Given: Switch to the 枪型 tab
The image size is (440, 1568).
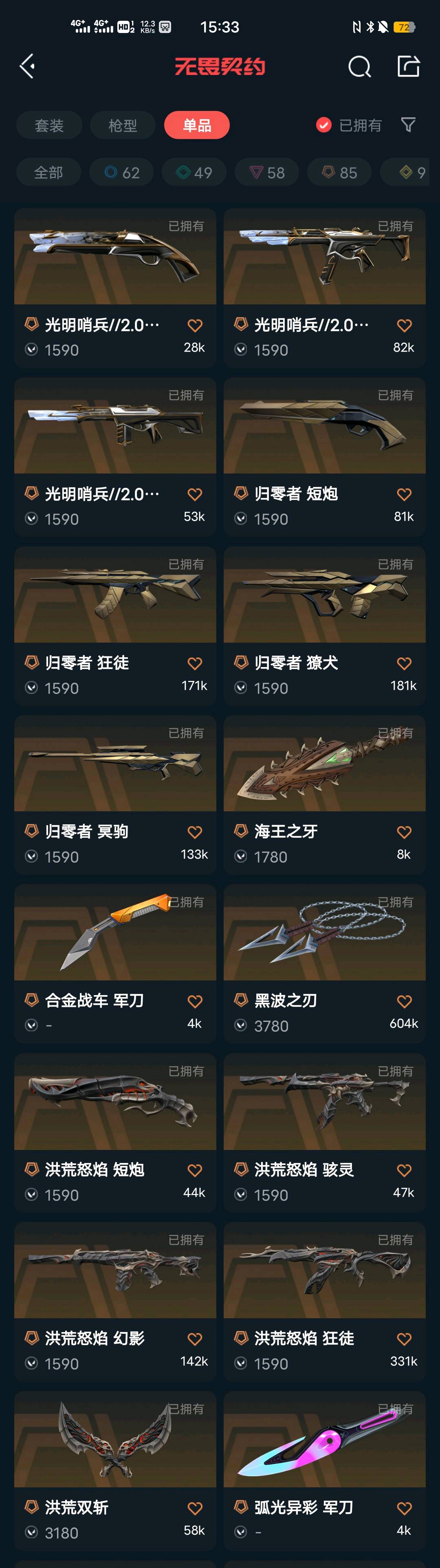Looking at the screenshot, I should point(123,126).
